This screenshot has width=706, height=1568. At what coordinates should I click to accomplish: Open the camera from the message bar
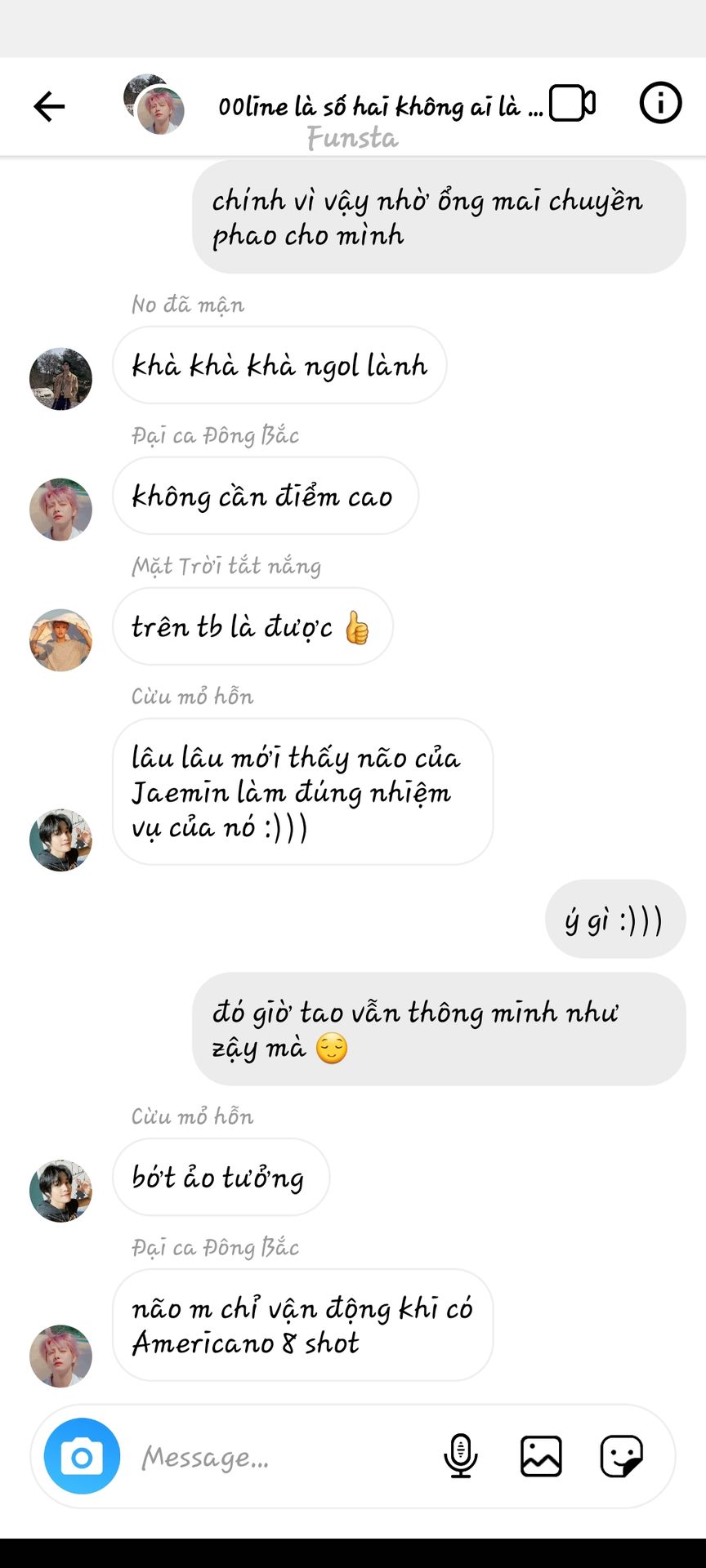coord(82,1456)
